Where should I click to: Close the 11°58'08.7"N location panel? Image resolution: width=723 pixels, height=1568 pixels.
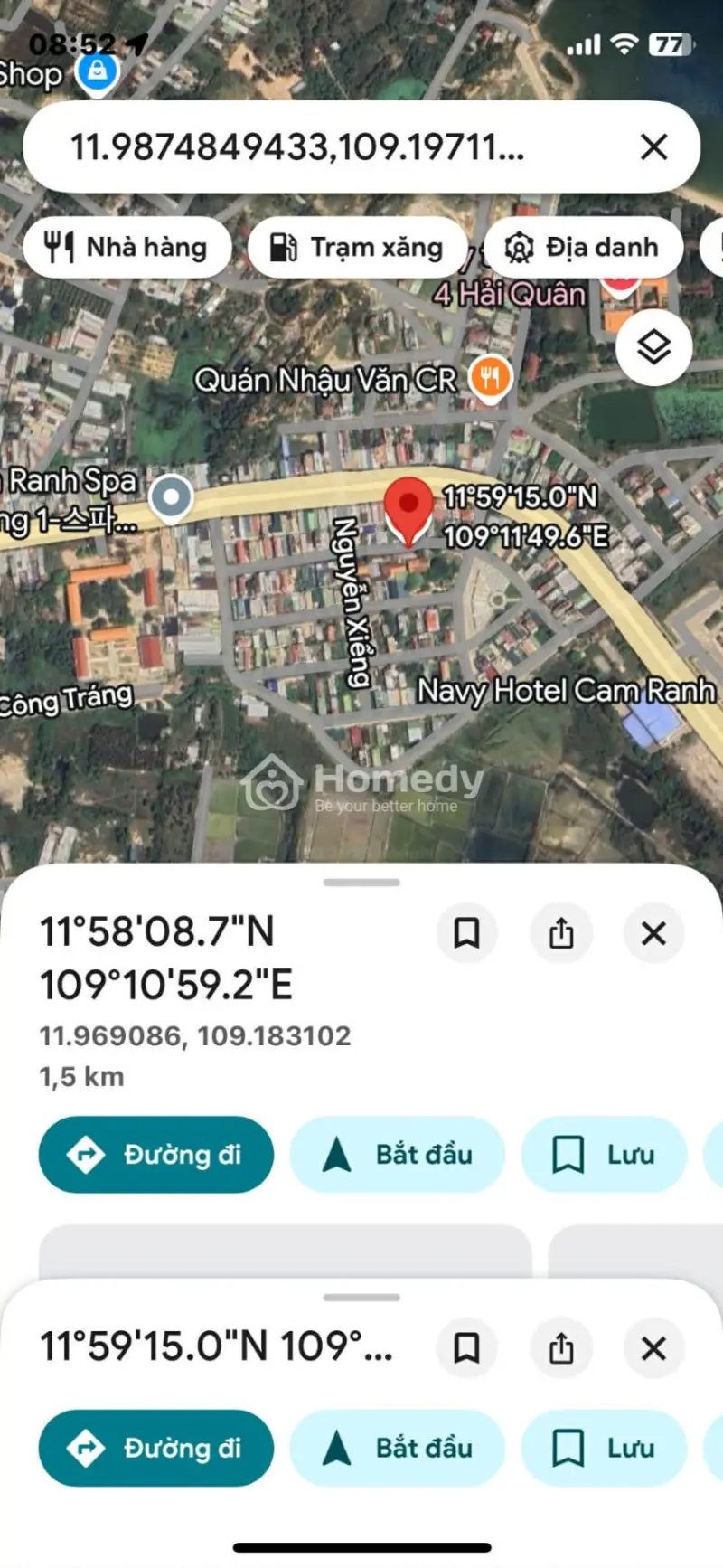[x=653, y=932]
